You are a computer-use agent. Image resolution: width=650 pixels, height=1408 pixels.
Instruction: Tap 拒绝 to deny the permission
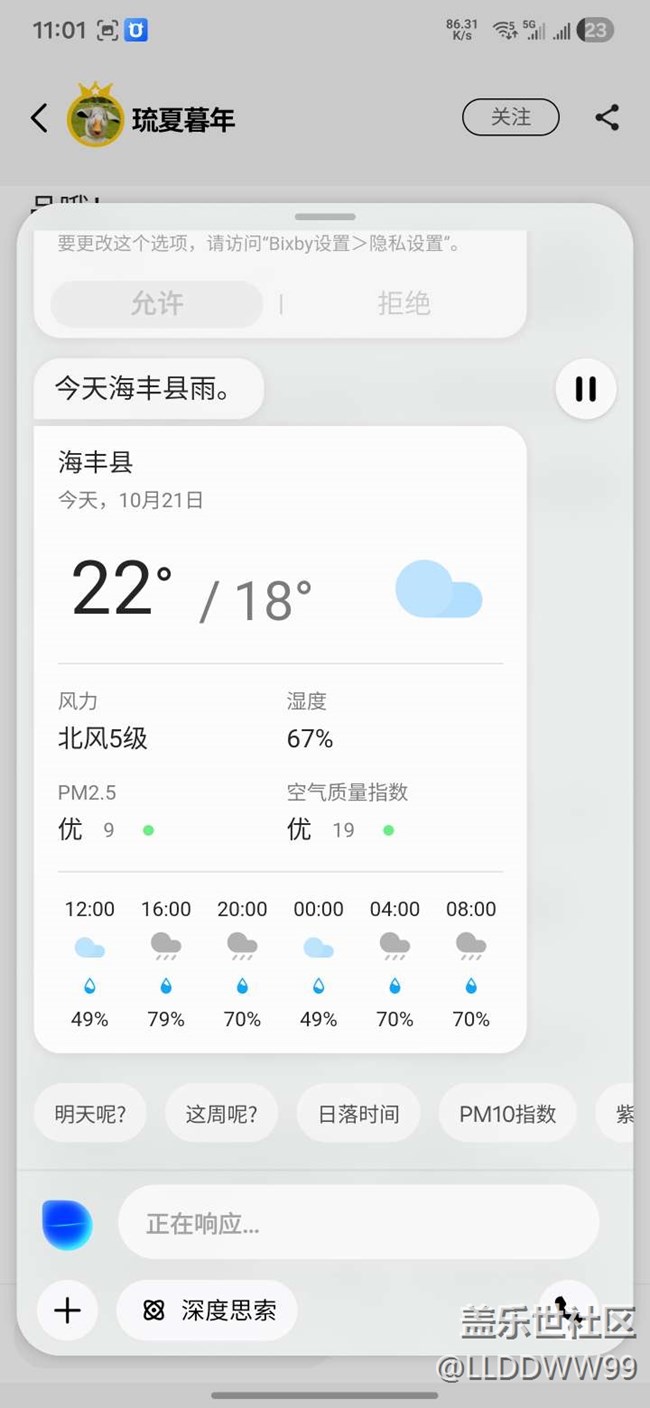[x=404, y=303]
